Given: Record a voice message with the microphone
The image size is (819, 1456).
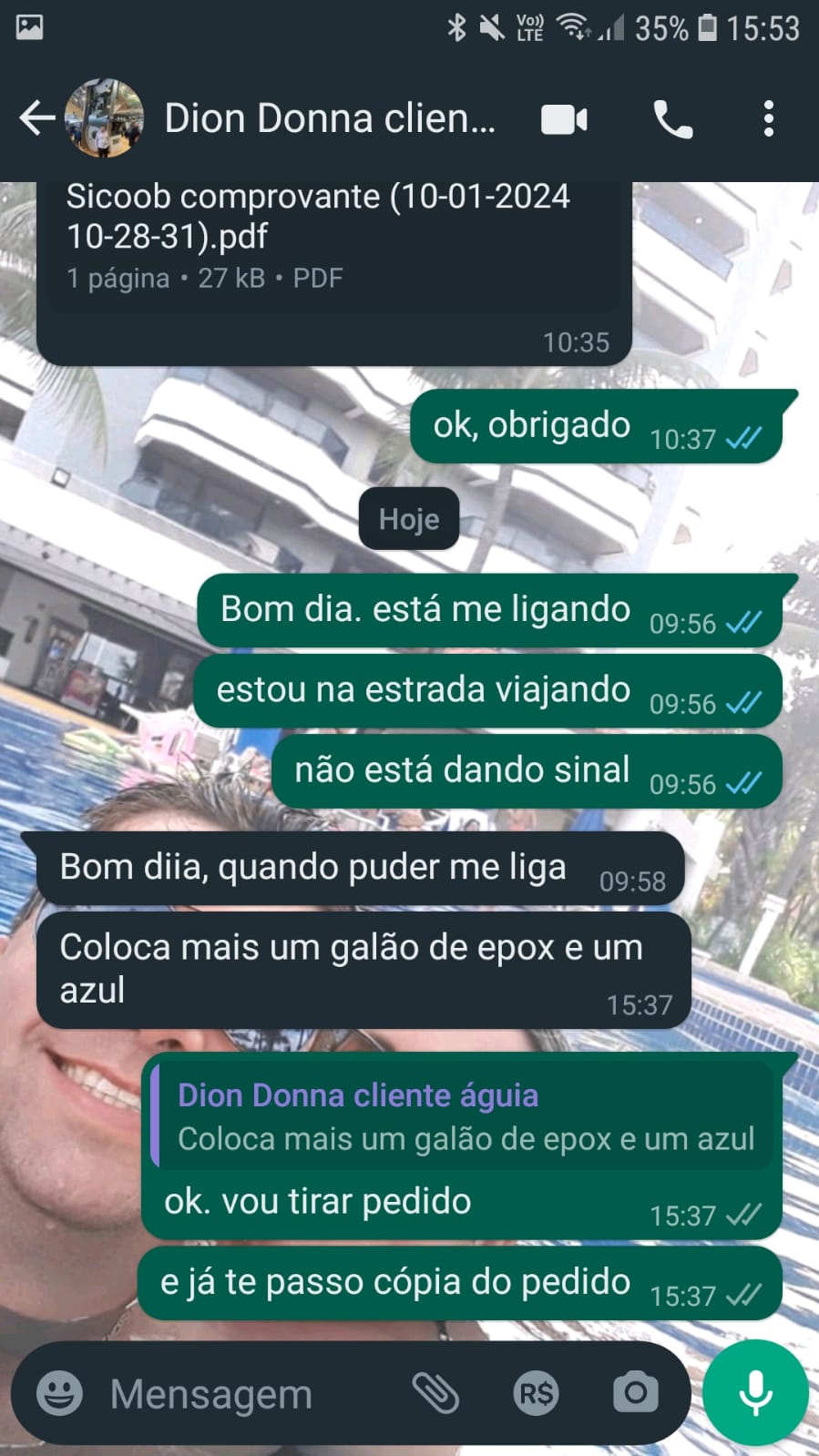Looking at the screenshot, I should tap(755, 1393).
